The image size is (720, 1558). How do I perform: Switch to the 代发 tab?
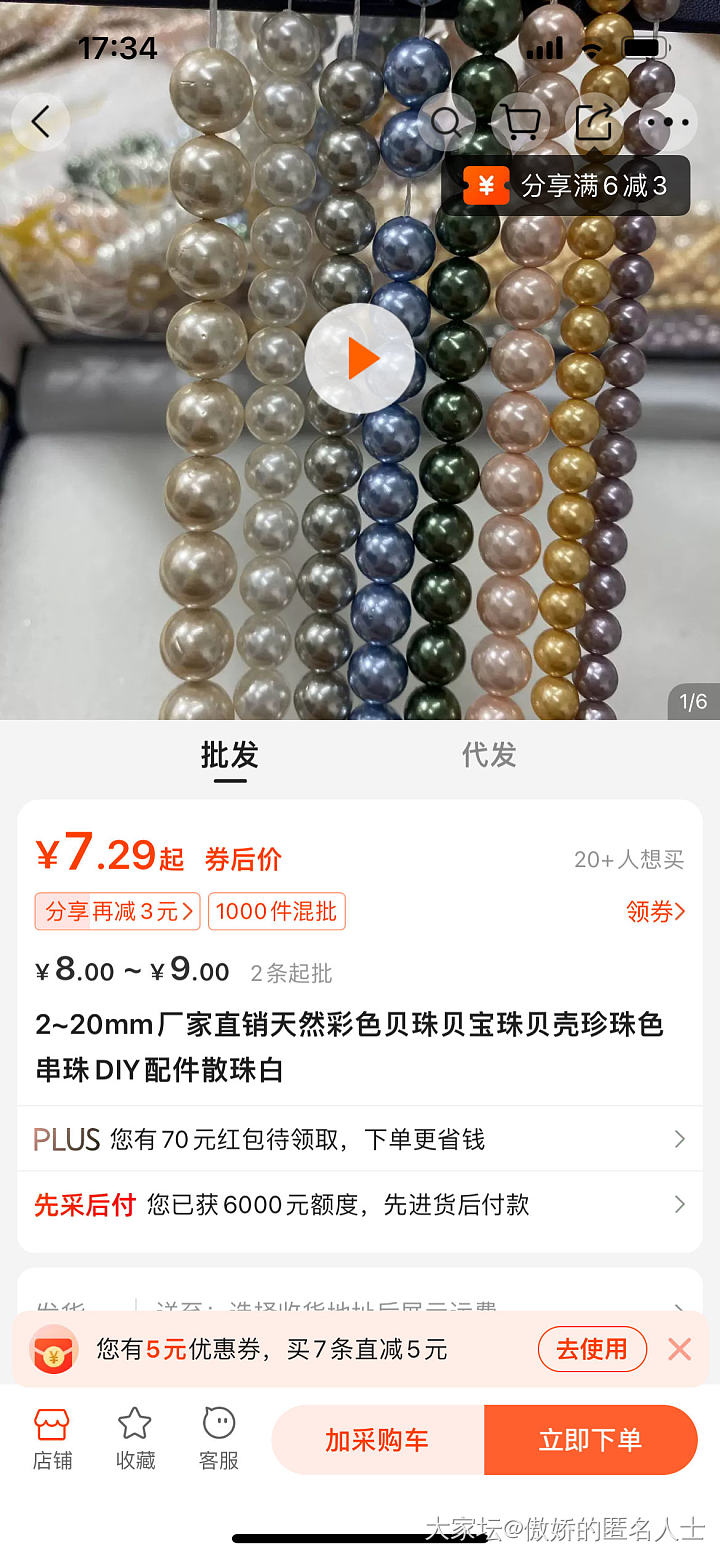(489, 755)
